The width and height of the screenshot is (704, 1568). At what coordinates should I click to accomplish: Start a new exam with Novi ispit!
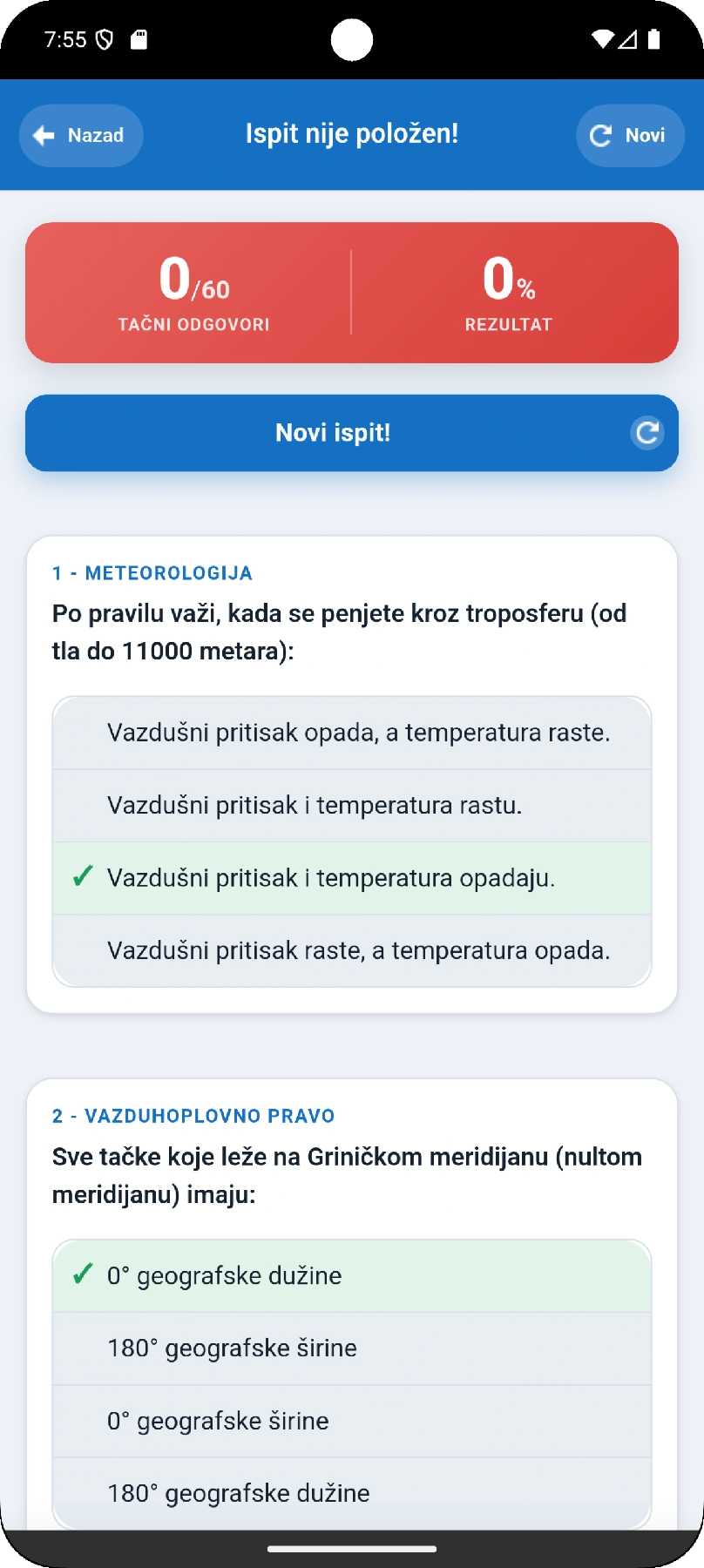[x=352, y=433]
